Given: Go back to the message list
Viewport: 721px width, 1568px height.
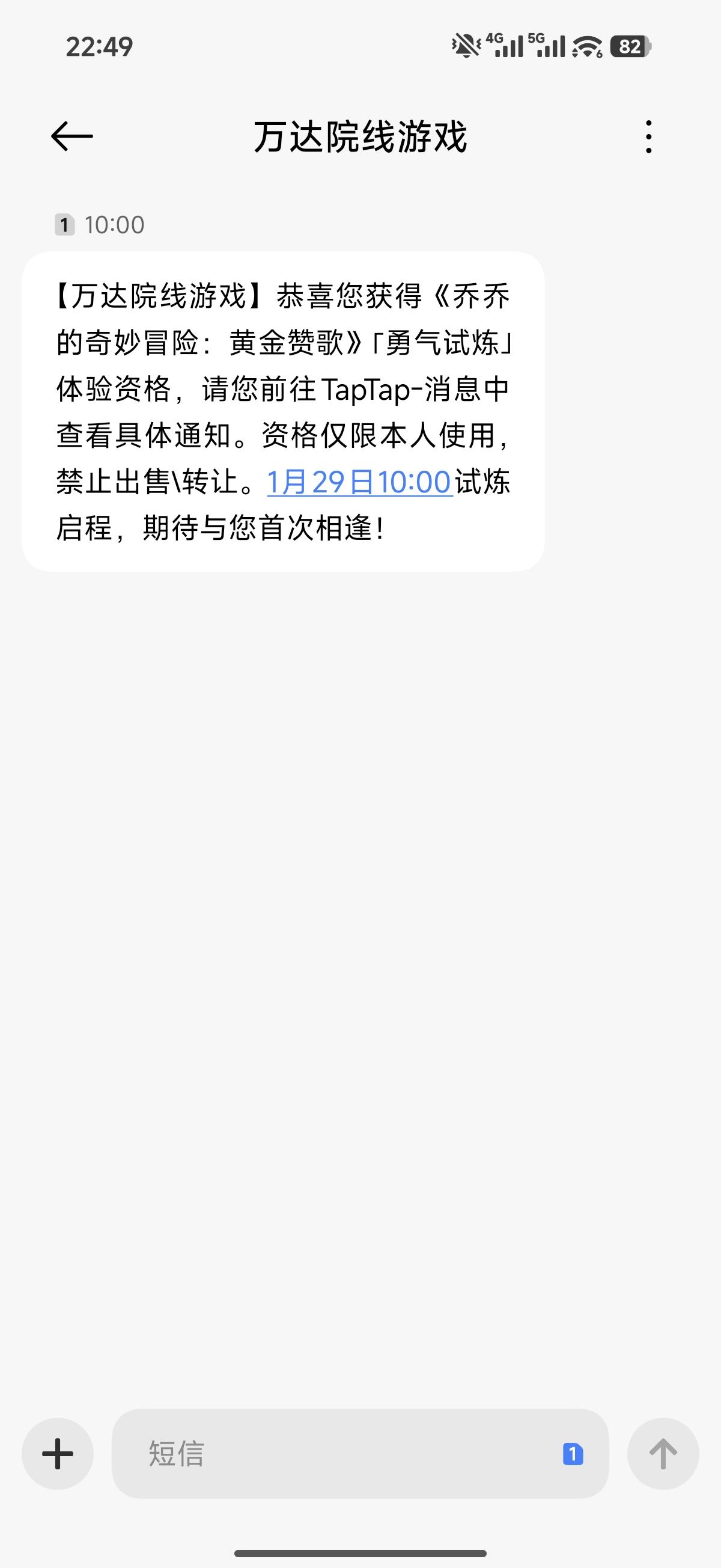Looking at the screenshot, I should coord(71,136).
